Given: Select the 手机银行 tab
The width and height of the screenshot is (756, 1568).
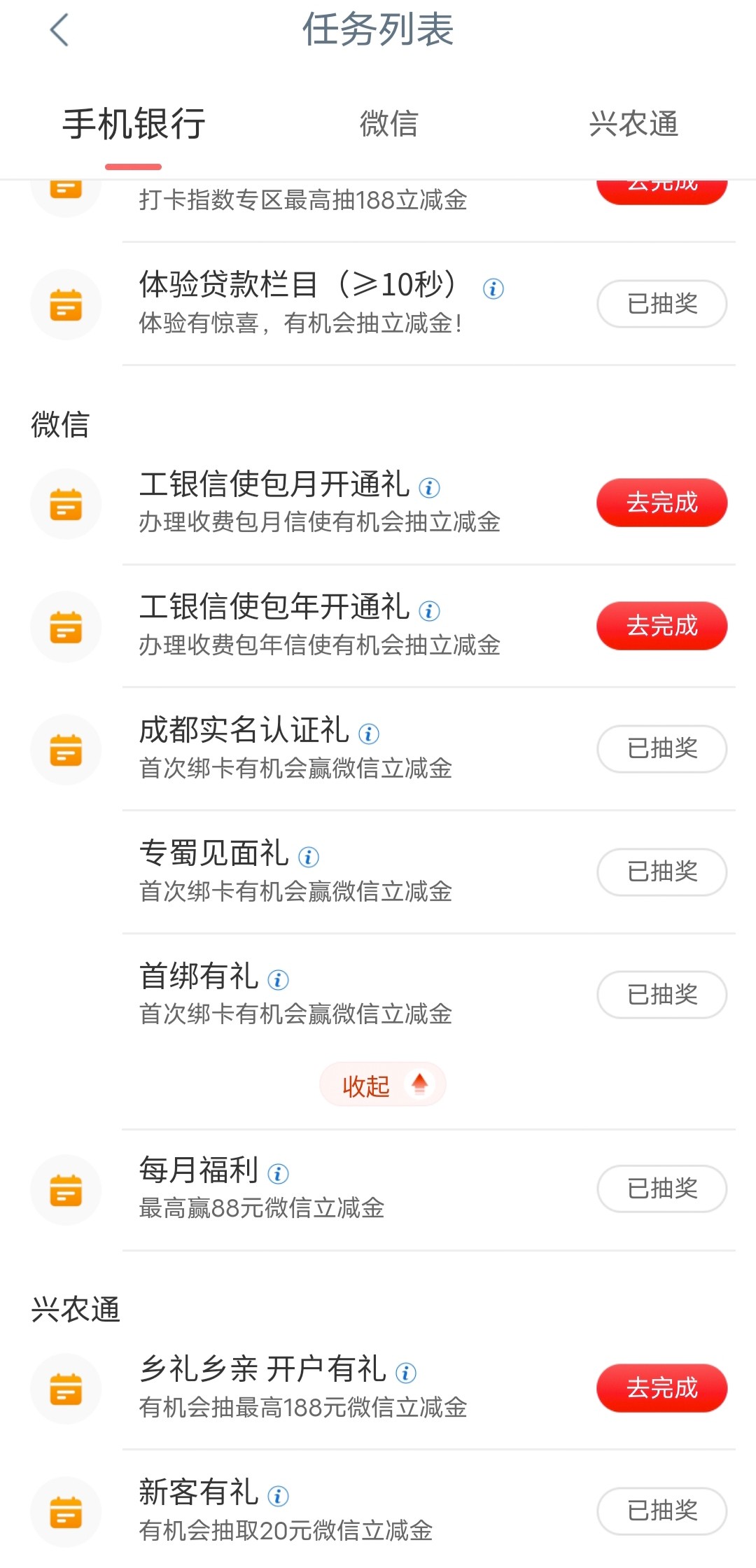Looking at the screenshot, I should coord(134,124).
